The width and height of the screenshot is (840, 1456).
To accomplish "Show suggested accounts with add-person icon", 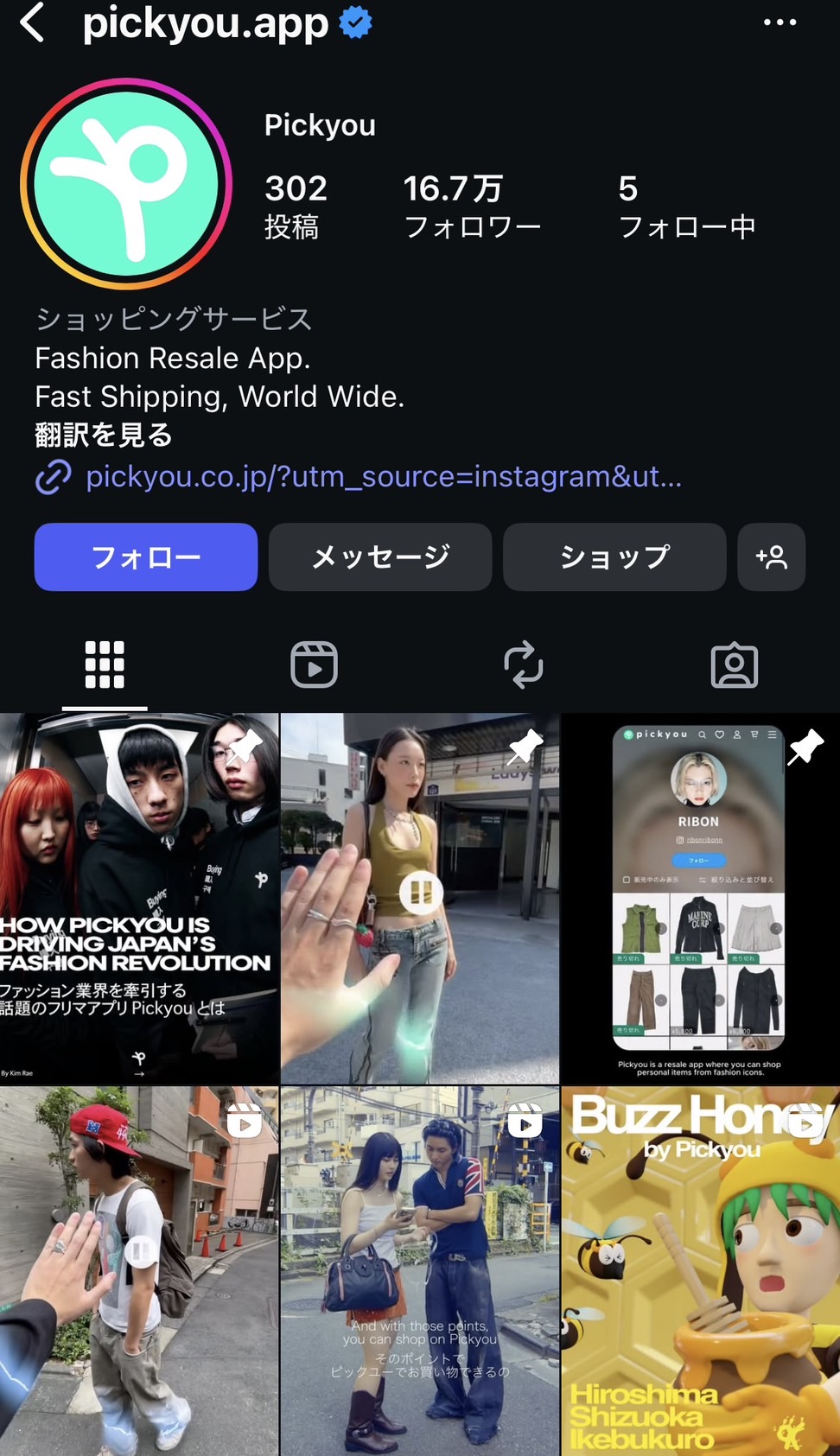I will [x=772, y=557].
